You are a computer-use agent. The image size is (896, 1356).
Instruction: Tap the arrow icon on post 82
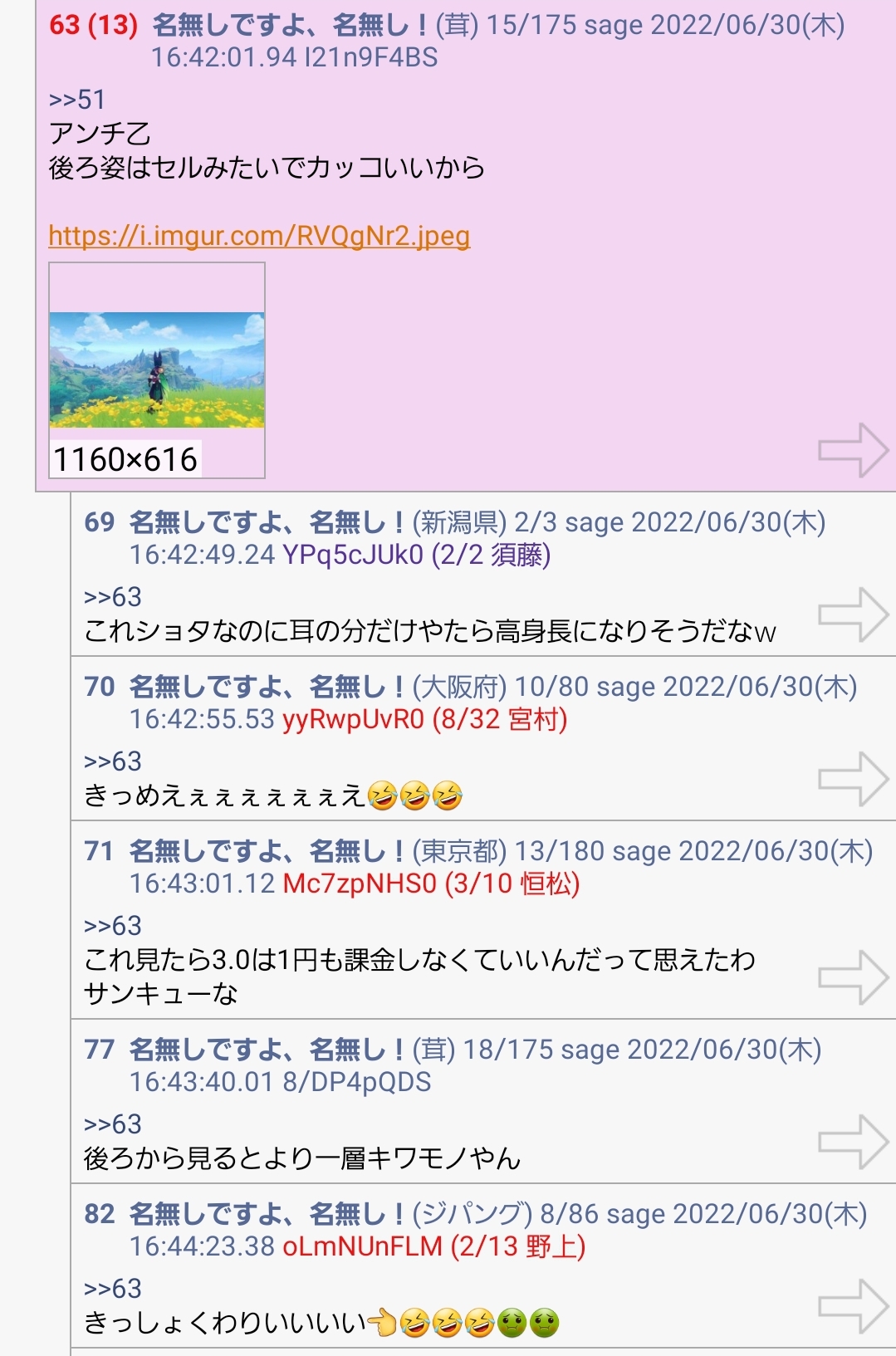[x=853, y=1306]
